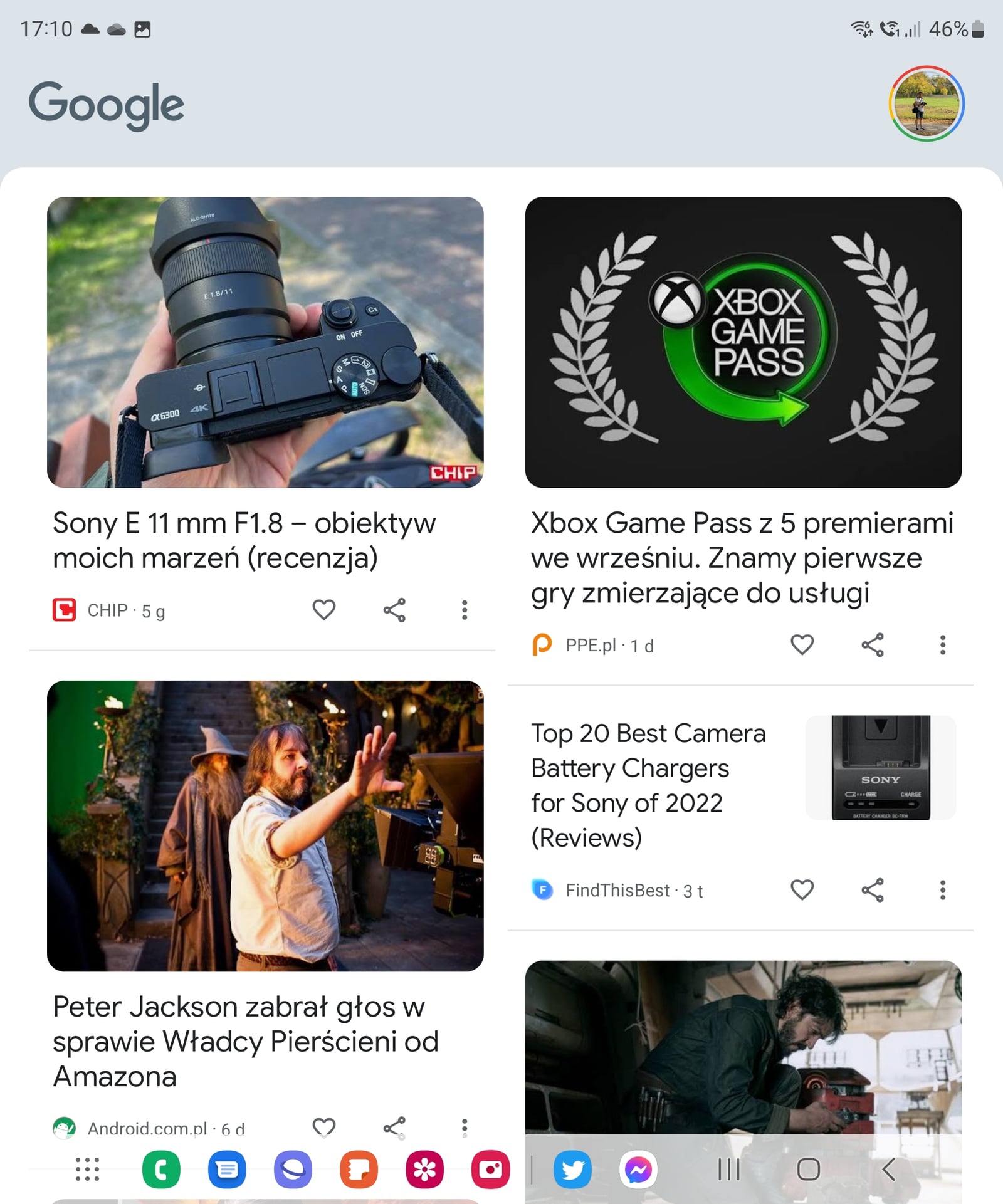Open the Google account profile picture

point(926,103)
